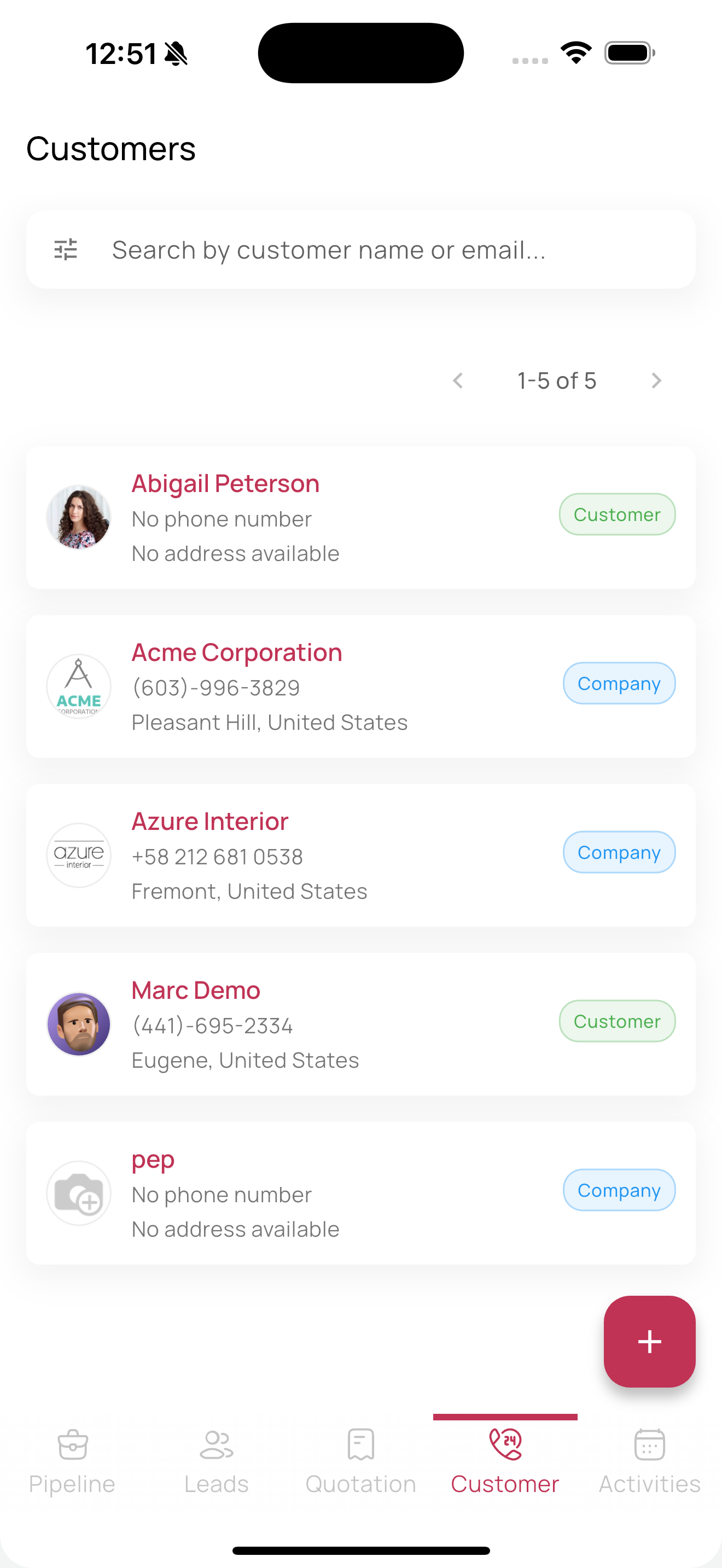View Azure Interior details
722x1568 pixels.
pyautogui.click(x=360, y=855)
